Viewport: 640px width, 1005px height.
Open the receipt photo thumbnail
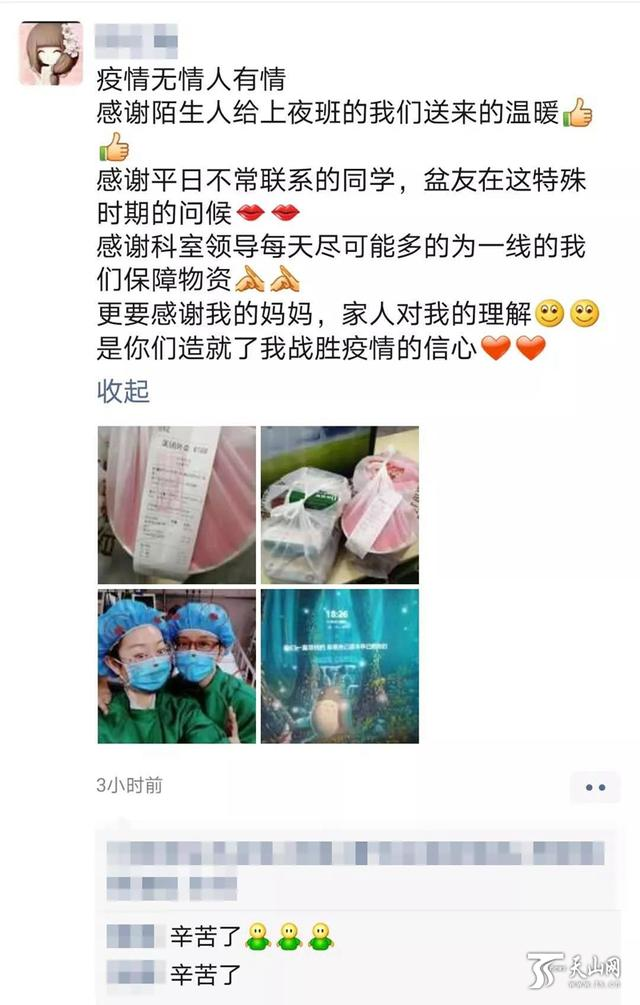coord(176,504)
